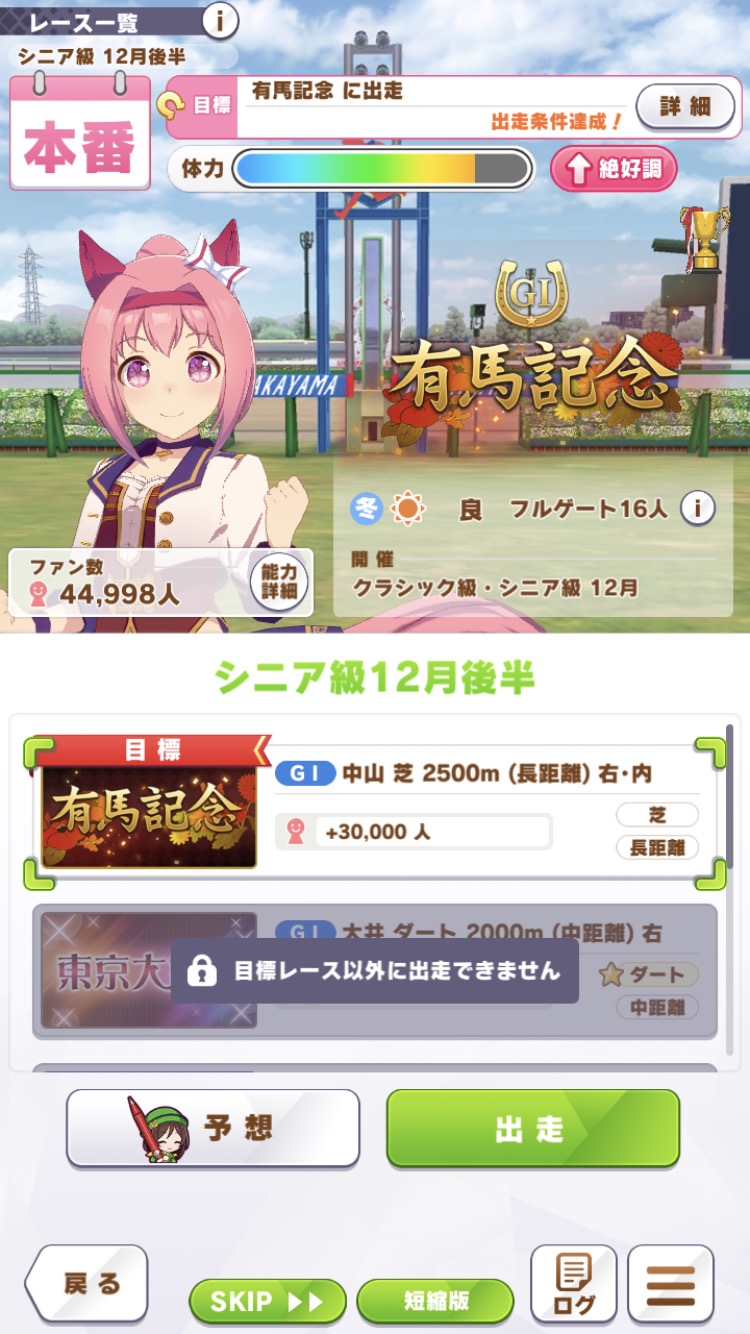The image size is (750, 1334).
Task: Tap 出走 to enter the race
Action: [533, 1128]
